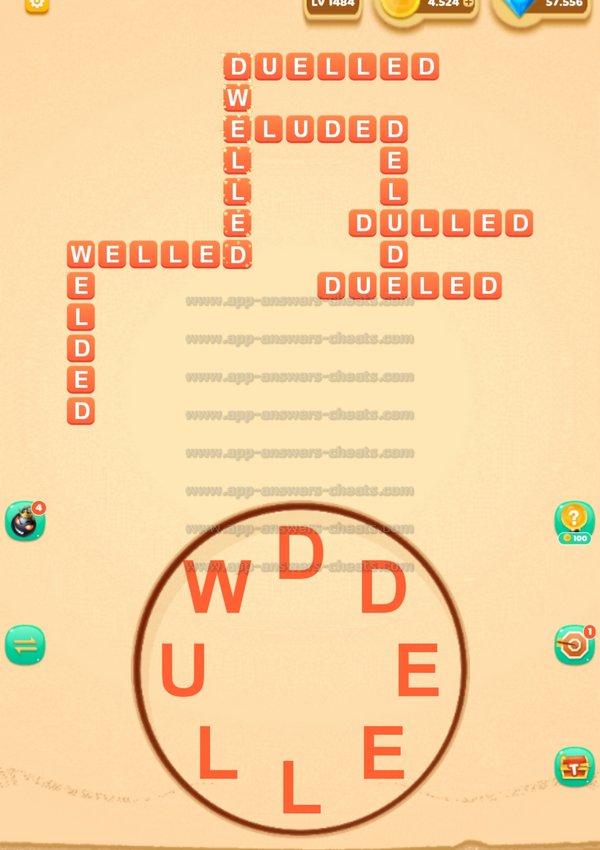The height and width of the screenshot is (850, 600).
Task: Open the treasure chest
Action: point(574,766)
